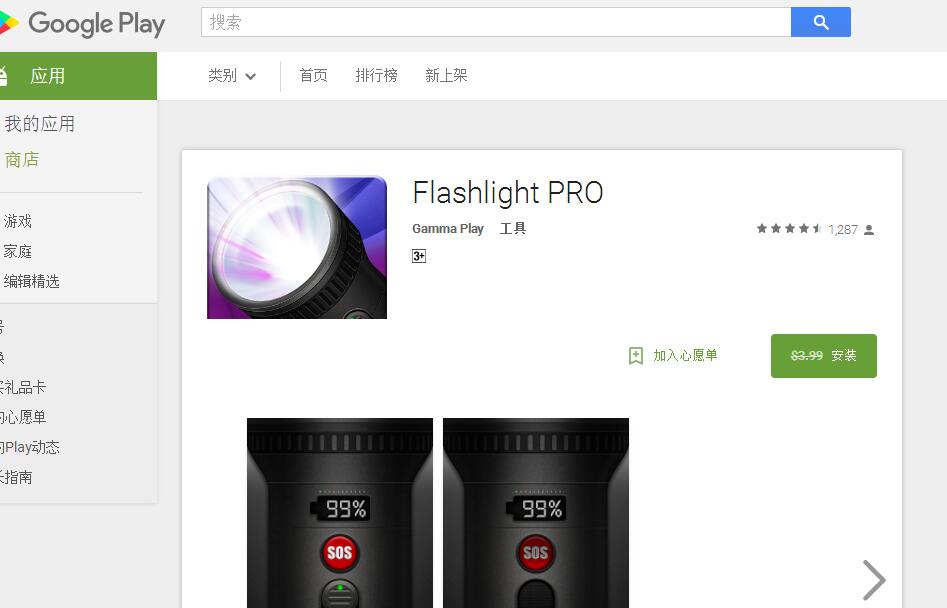This screenshot has height=608, width=947.
Task: Open the second flashlight screenshot
Action: pos(535,512)
